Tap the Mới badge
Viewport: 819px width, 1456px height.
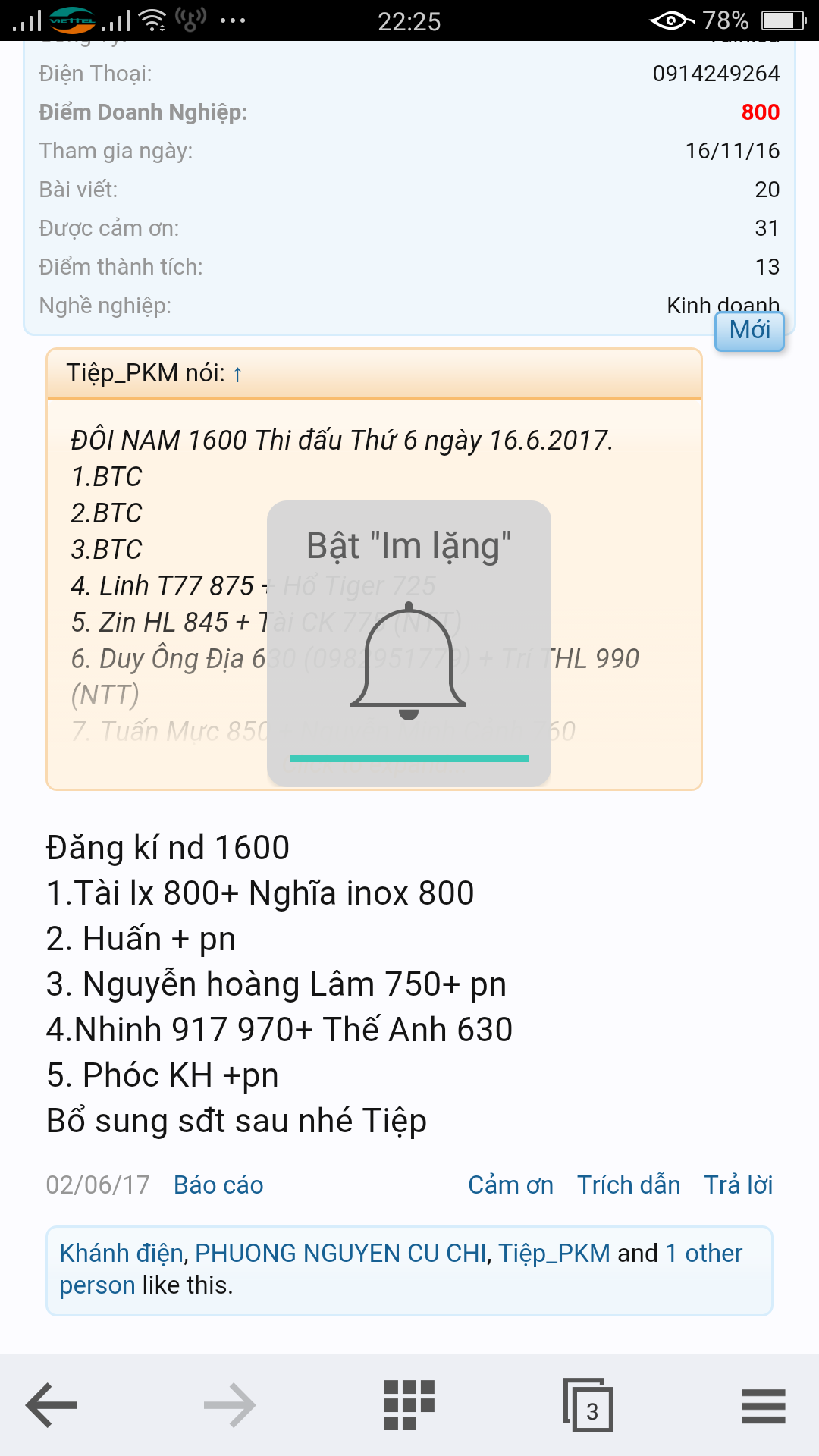[x=749, y=330]
